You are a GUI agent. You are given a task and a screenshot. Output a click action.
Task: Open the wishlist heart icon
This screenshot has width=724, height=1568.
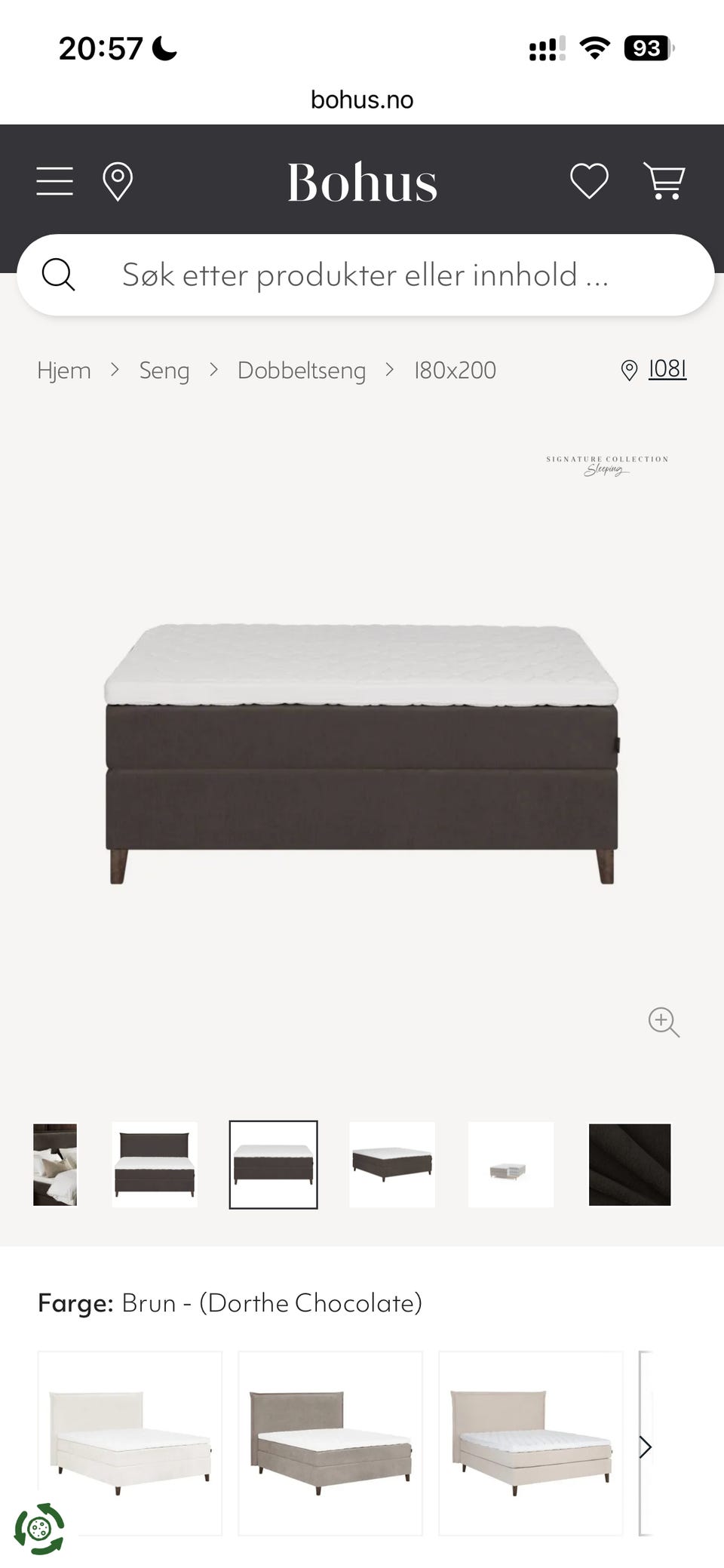pos(589,181)
